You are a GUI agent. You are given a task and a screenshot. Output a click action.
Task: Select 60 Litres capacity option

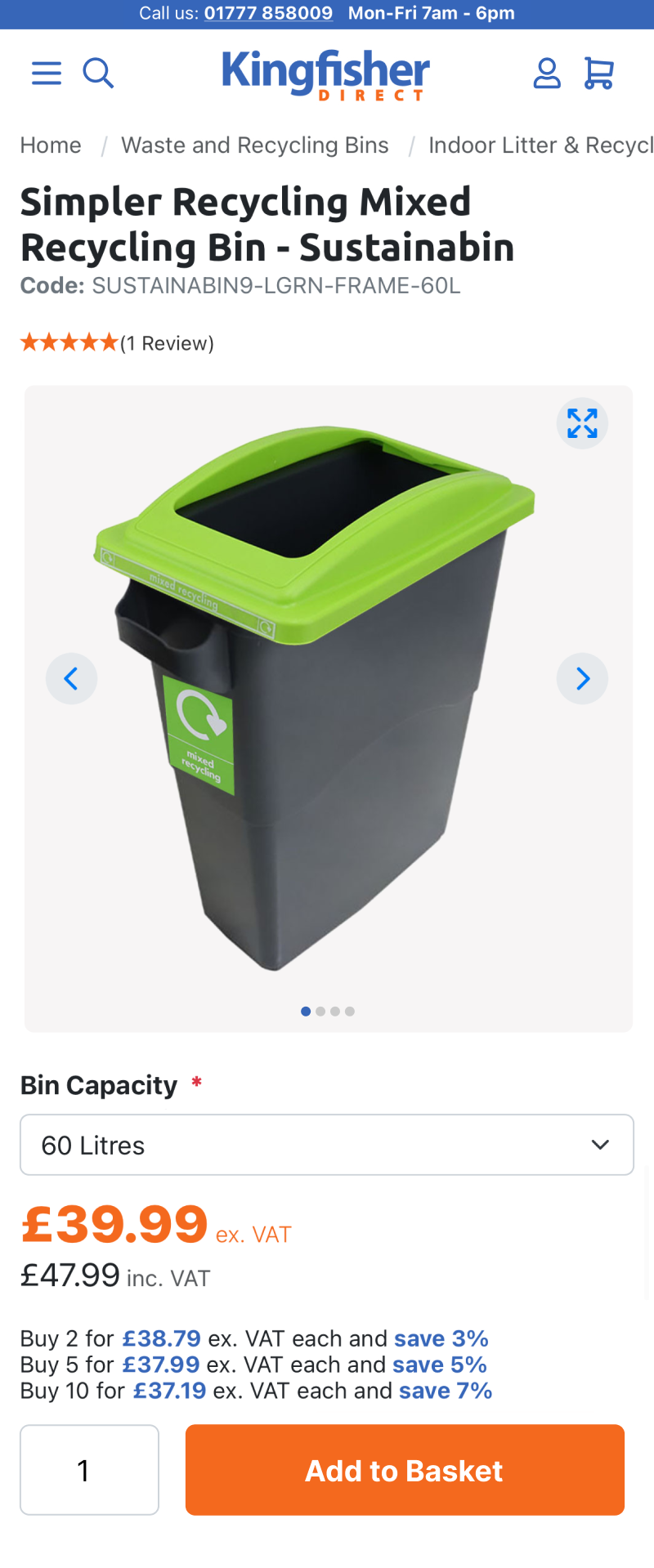(x=92, y=1144)
